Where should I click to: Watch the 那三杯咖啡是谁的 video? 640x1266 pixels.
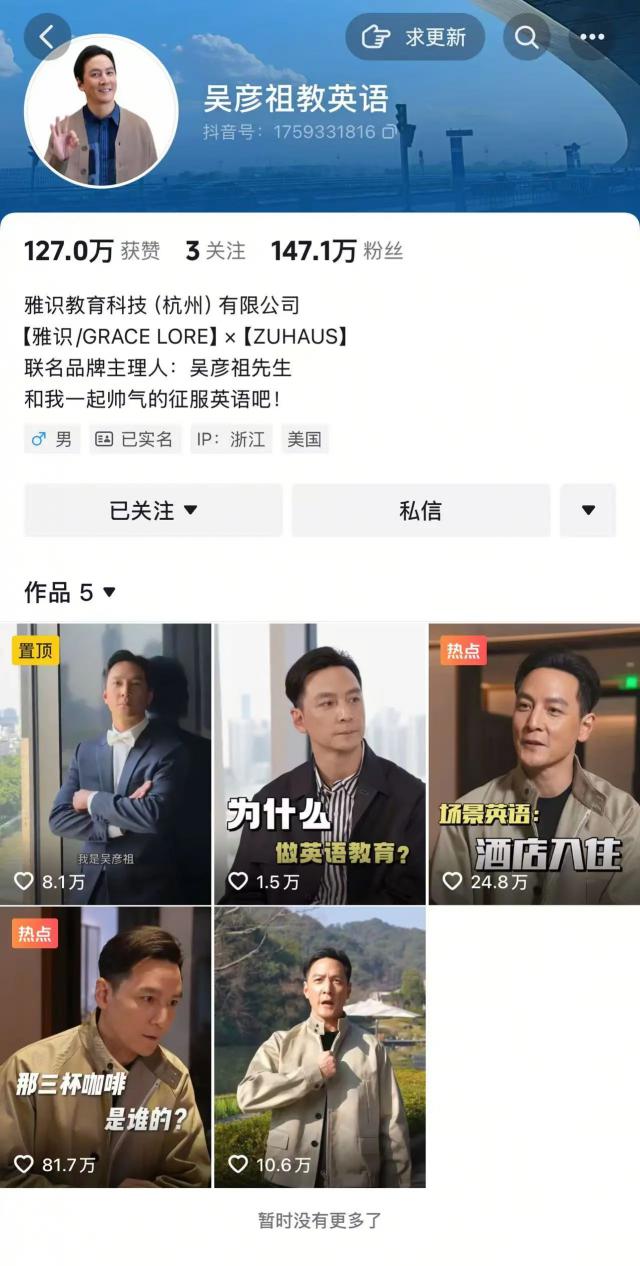(106, 1047)
